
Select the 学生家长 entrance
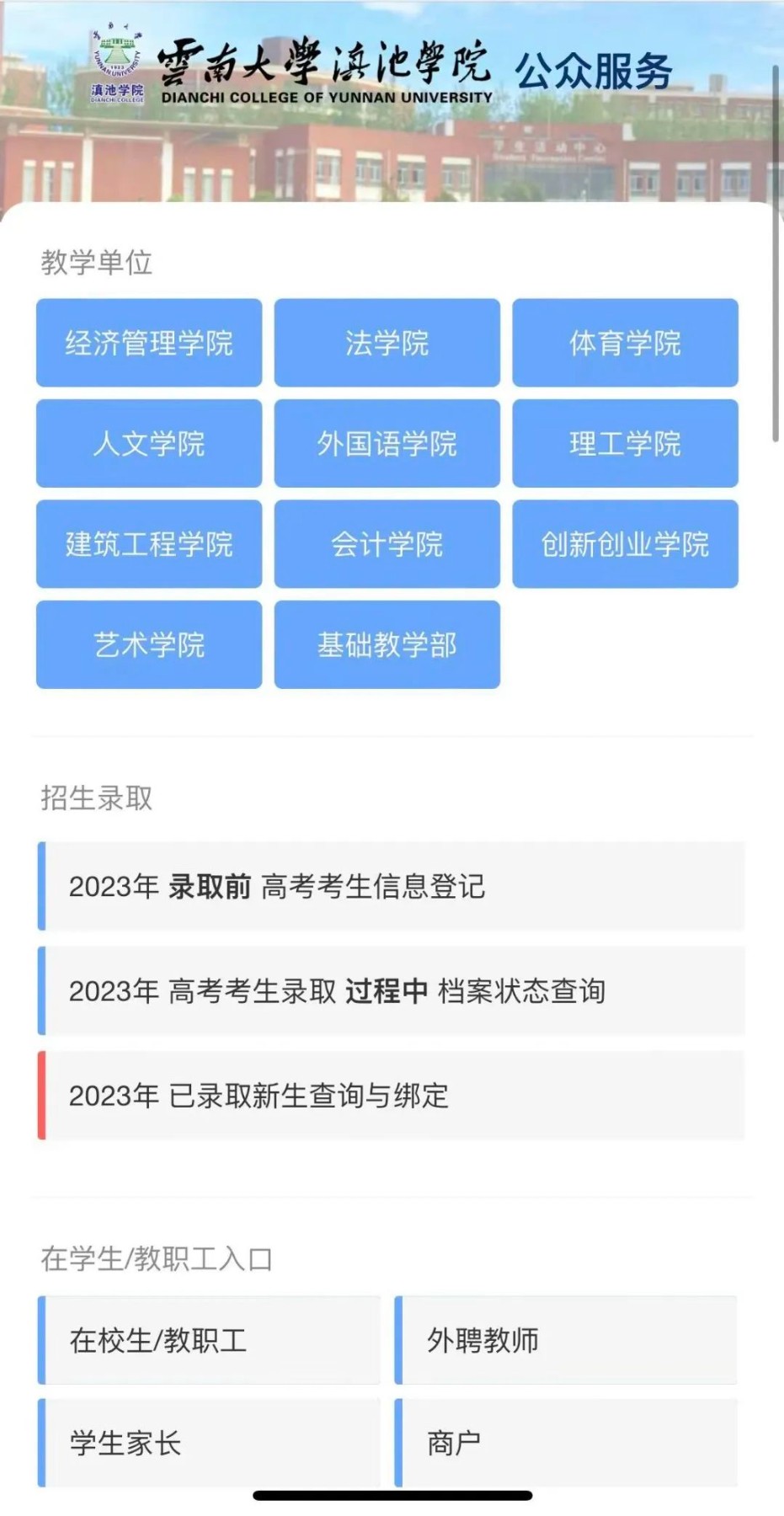[x=210, y=1443]
